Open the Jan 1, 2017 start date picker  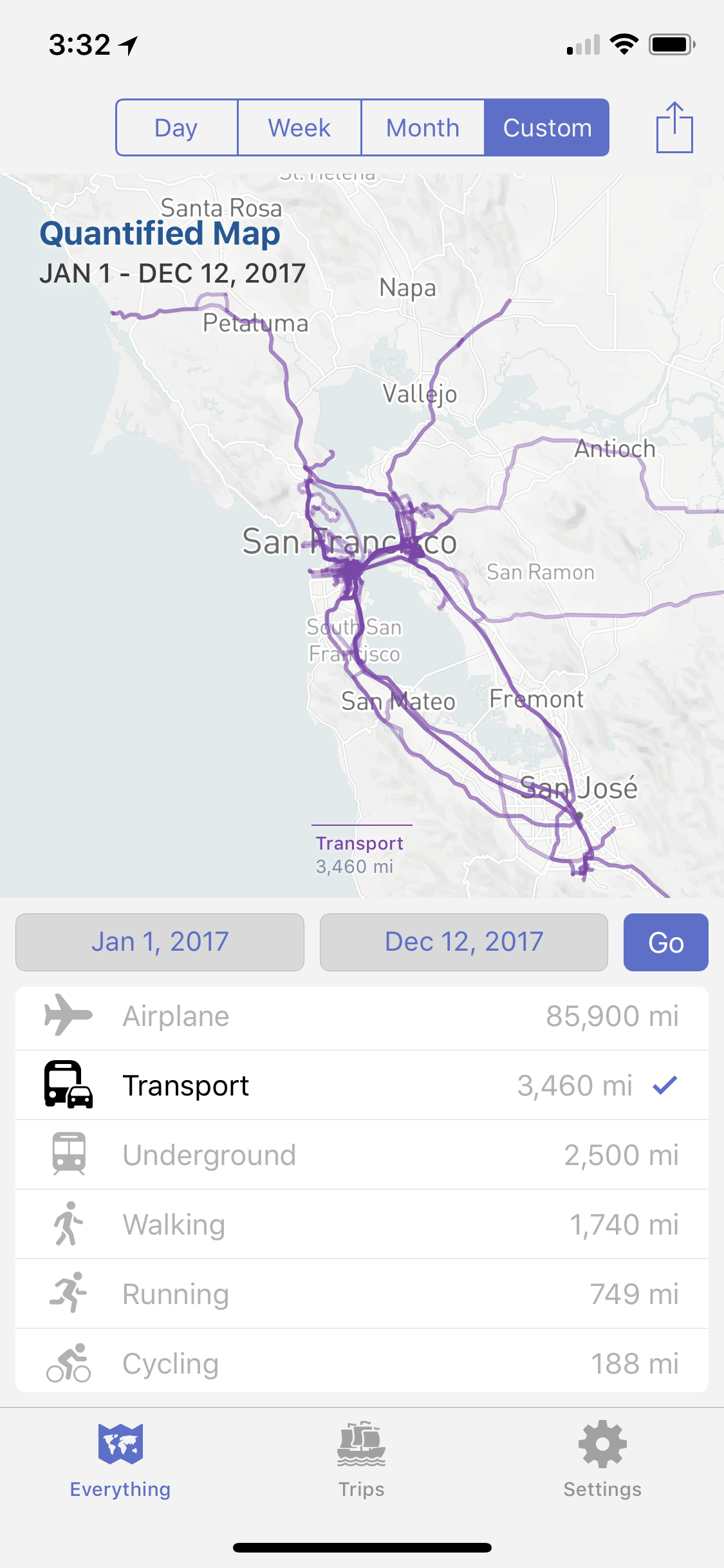coord(160,942)
